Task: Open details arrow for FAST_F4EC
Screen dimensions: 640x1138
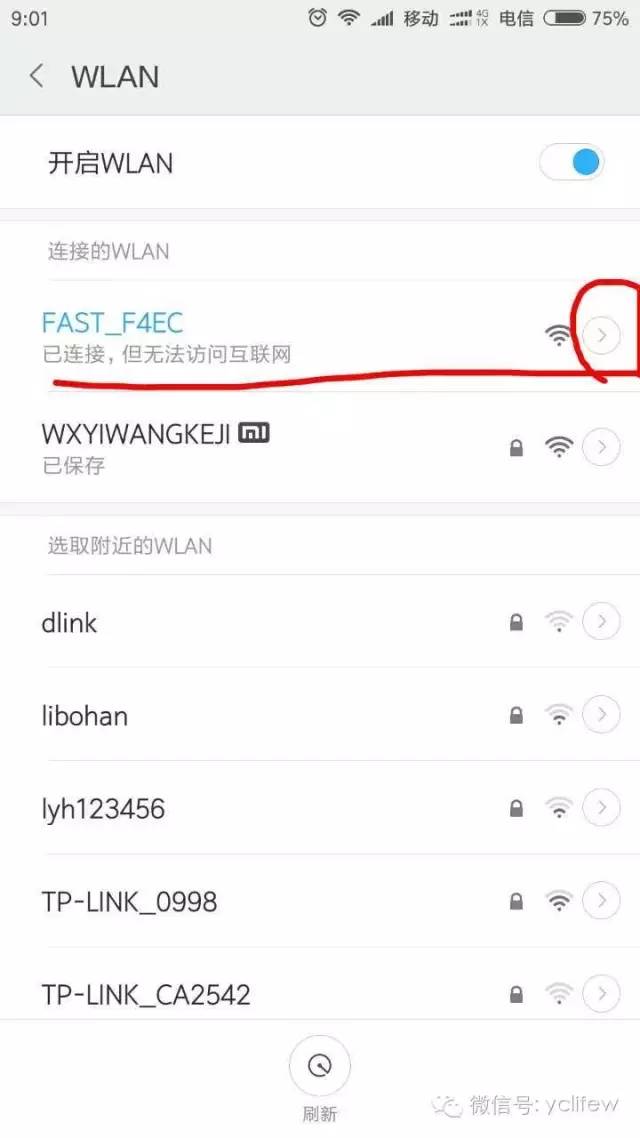Action: click(x=601, y=337)
